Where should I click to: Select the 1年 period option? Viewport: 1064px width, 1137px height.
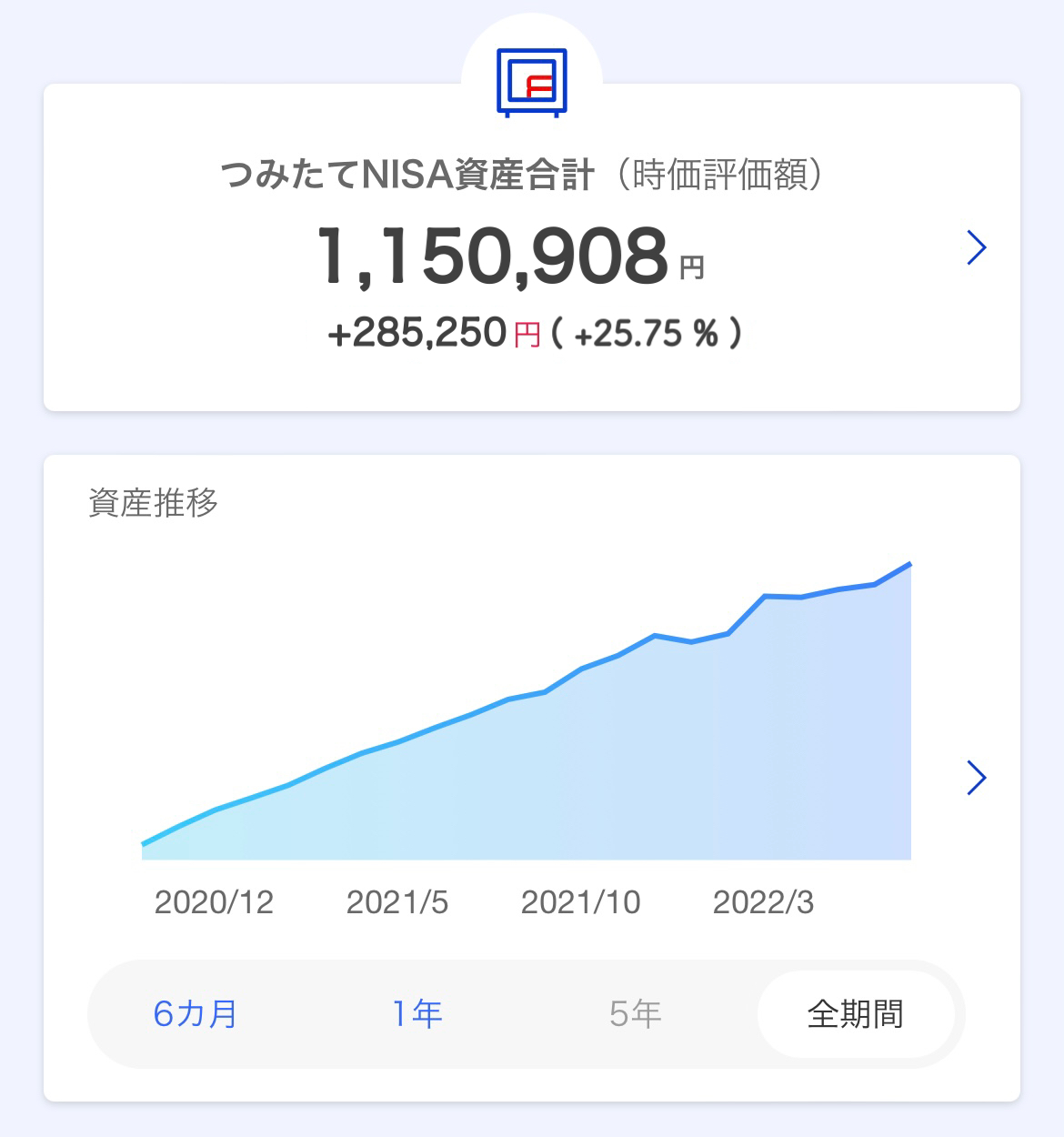(417, 1011)
